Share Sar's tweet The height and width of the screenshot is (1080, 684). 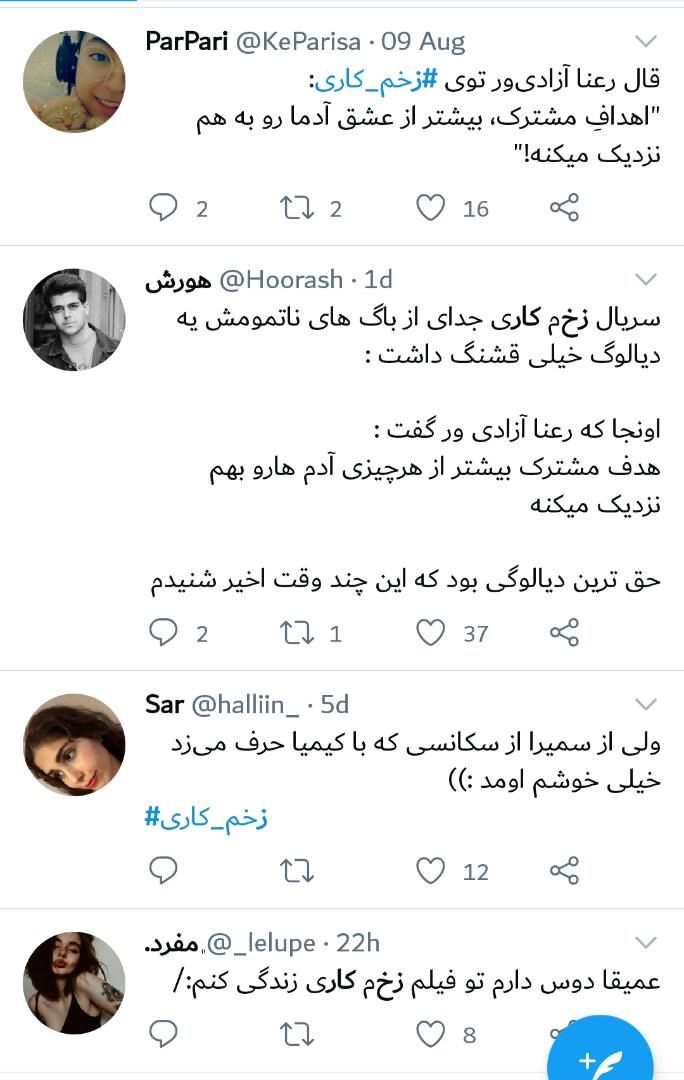click(565, 871)
